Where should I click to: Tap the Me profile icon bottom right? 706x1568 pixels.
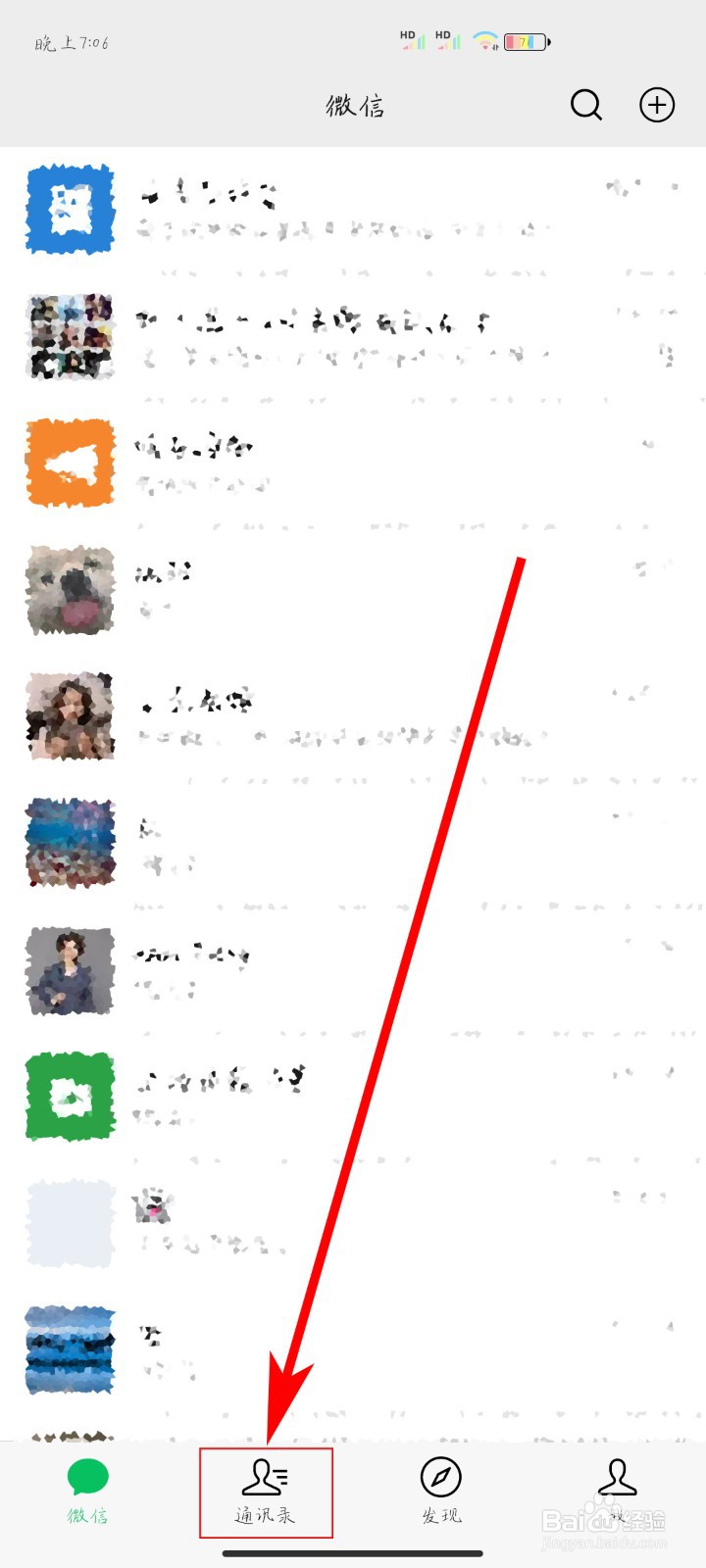click(x=618, y=1478)
